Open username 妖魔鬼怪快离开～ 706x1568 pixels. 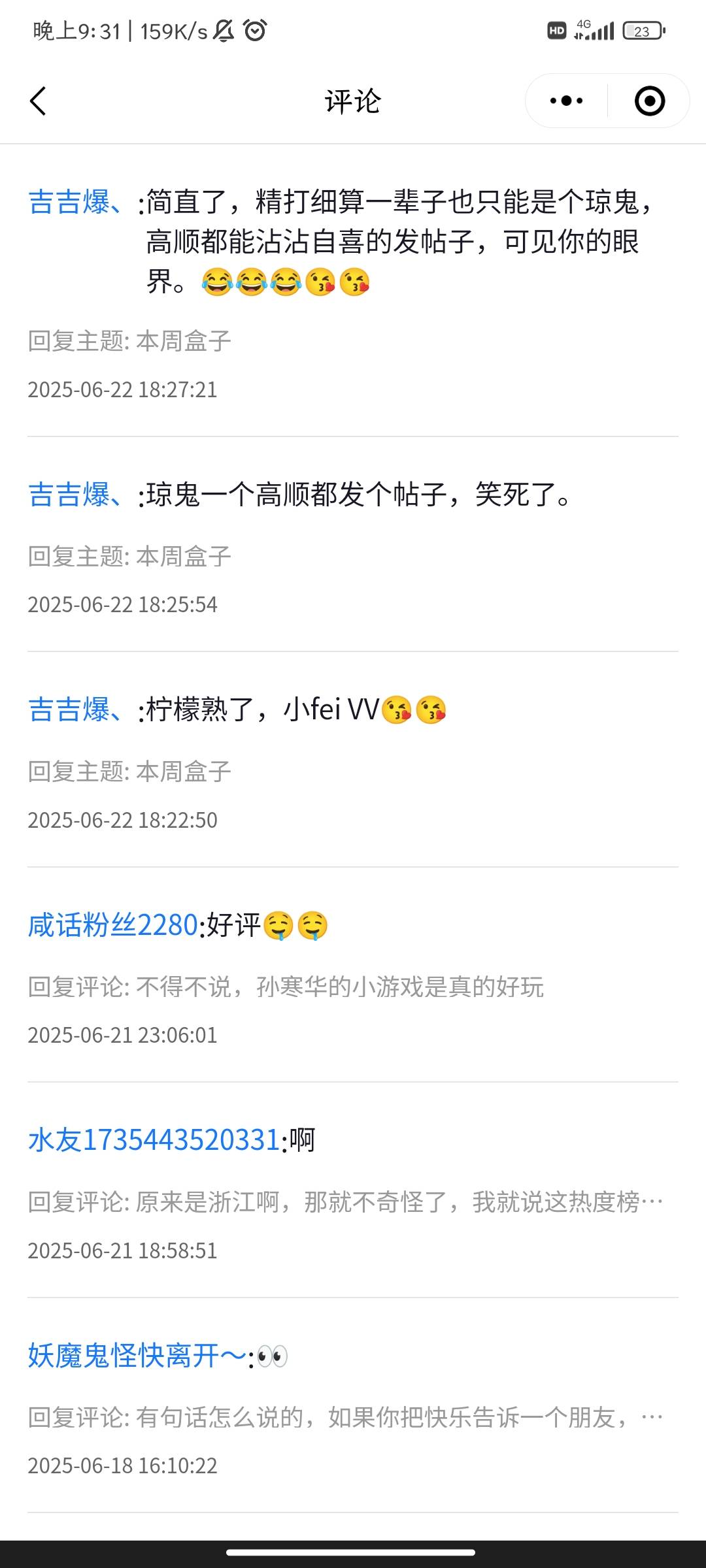(137, 1355)
